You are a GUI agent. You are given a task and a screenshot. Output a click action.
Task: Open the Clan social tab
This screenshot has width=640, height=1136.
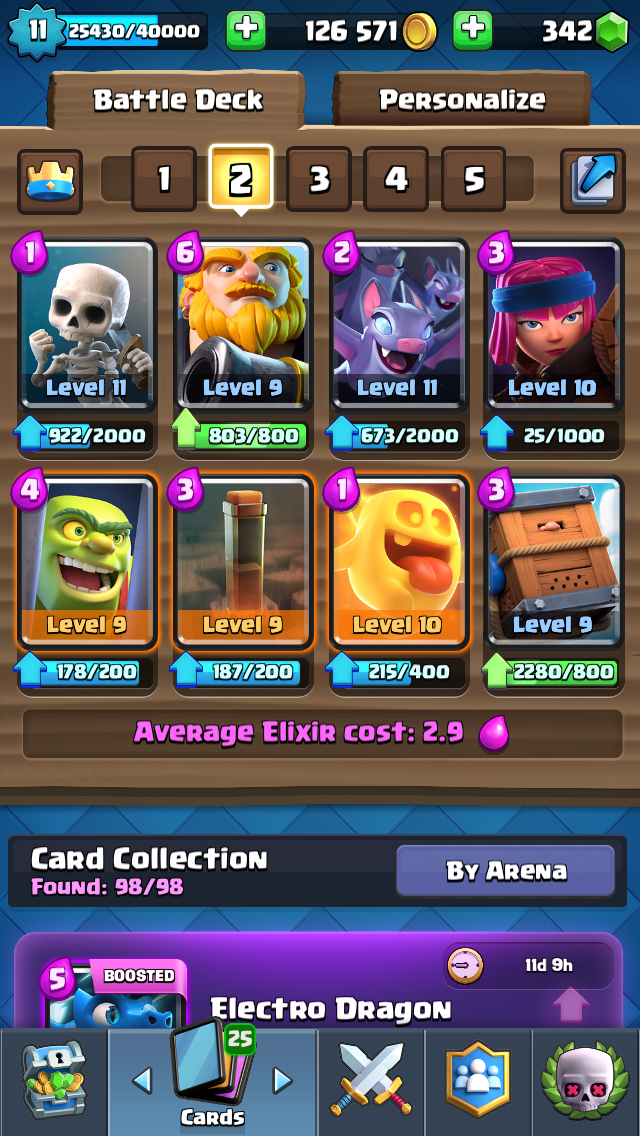(x=477, y=1079)
